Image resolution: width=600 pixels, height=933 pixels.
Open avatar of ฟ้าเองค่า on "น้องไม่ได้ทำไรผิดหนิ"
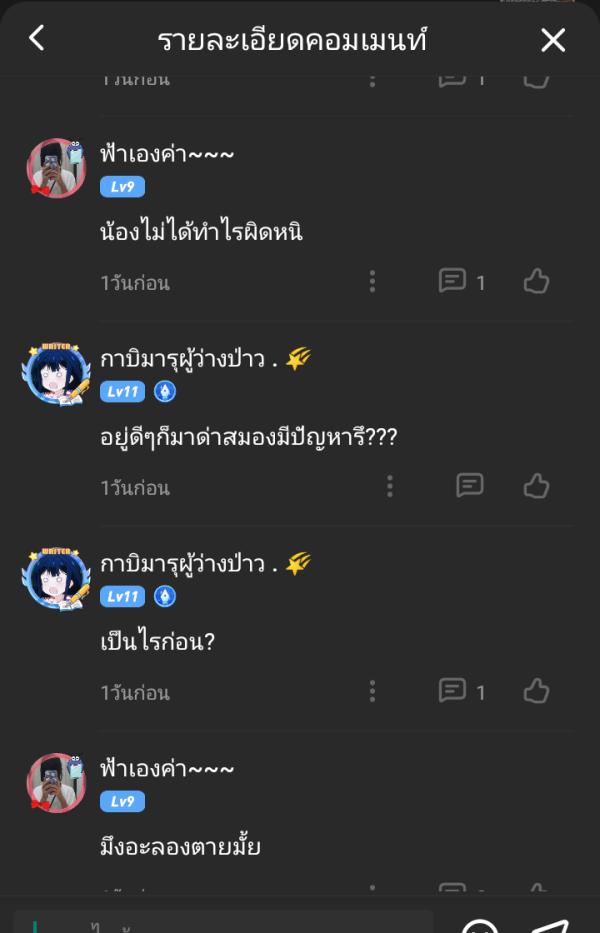55,168
